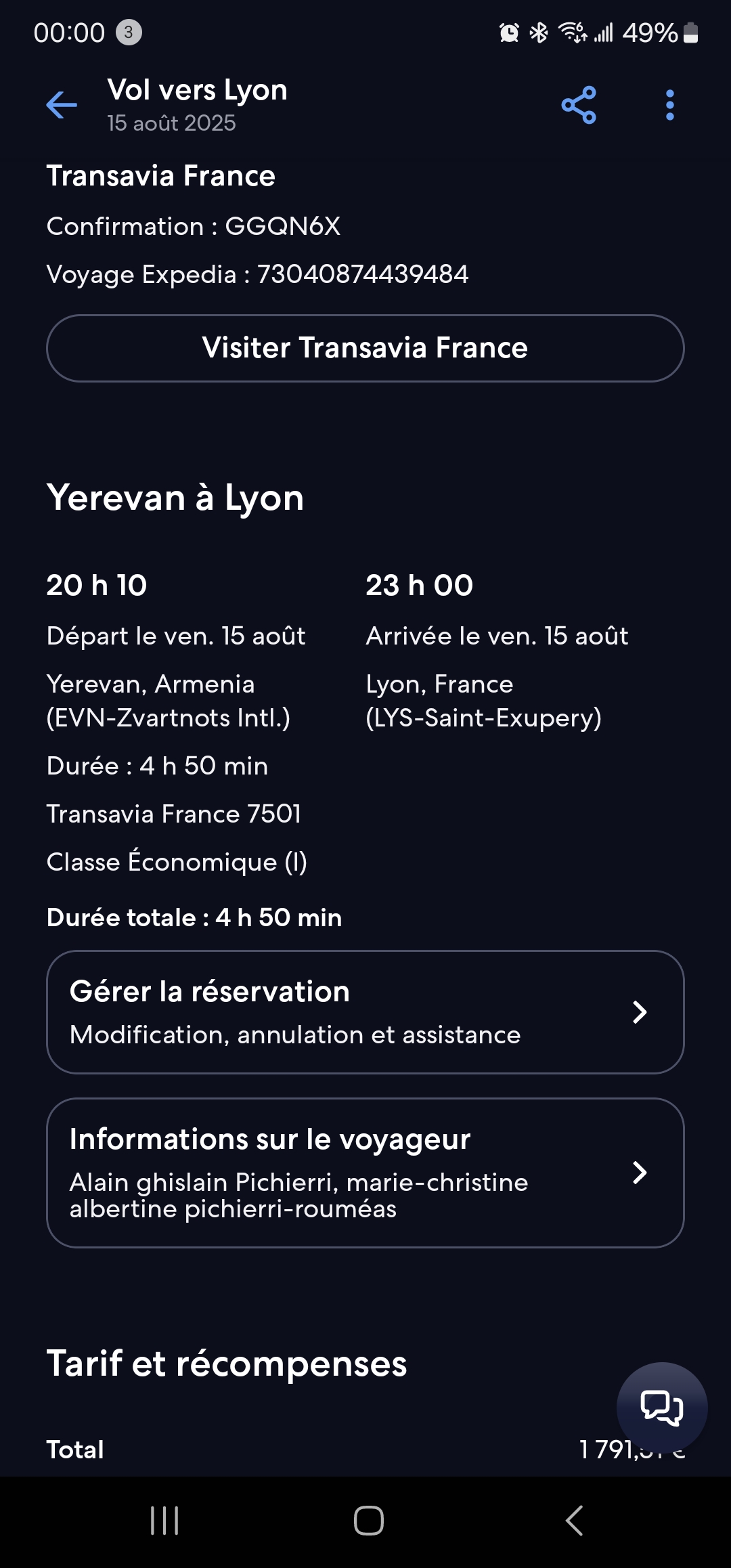Share this flight itinerary
This screenshot has height=1568, width=731.
click(579, 105)
